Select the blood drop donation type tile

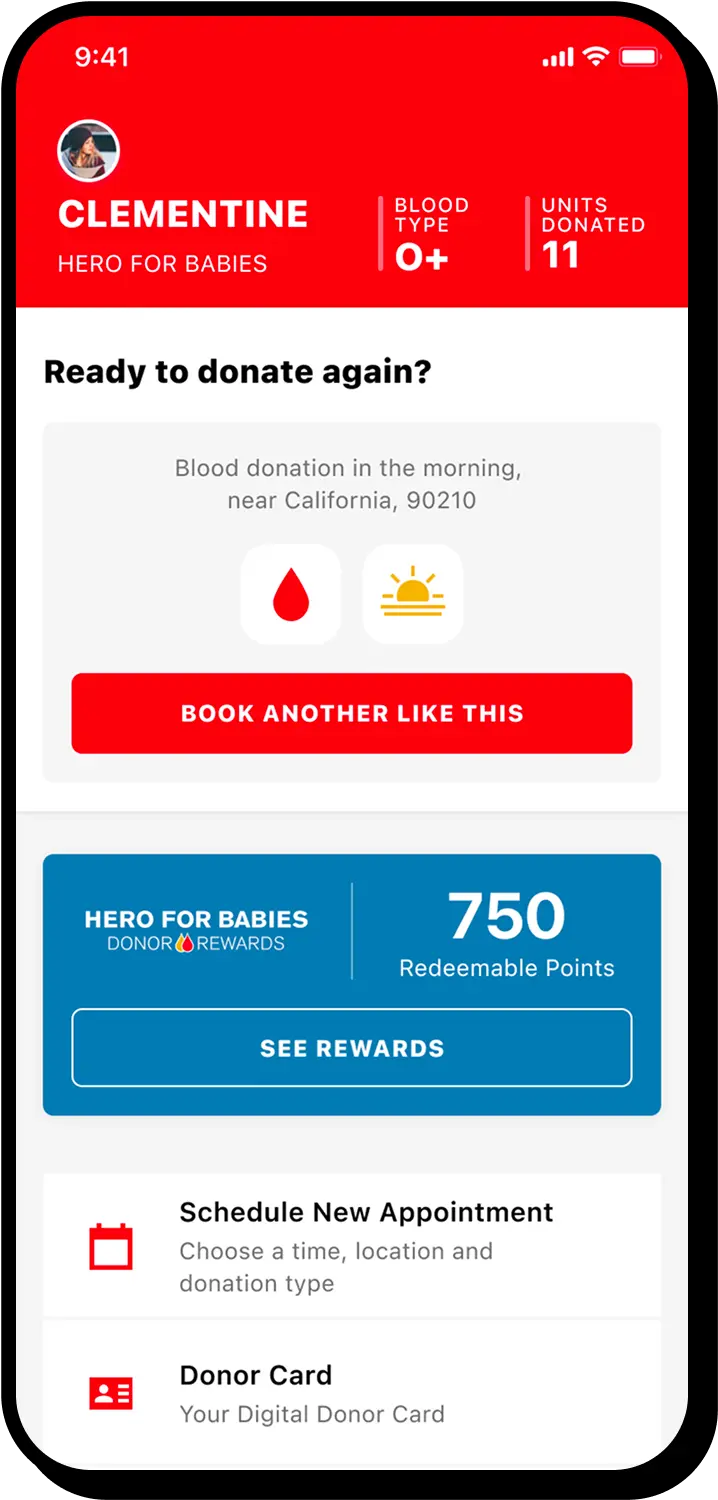291,594
